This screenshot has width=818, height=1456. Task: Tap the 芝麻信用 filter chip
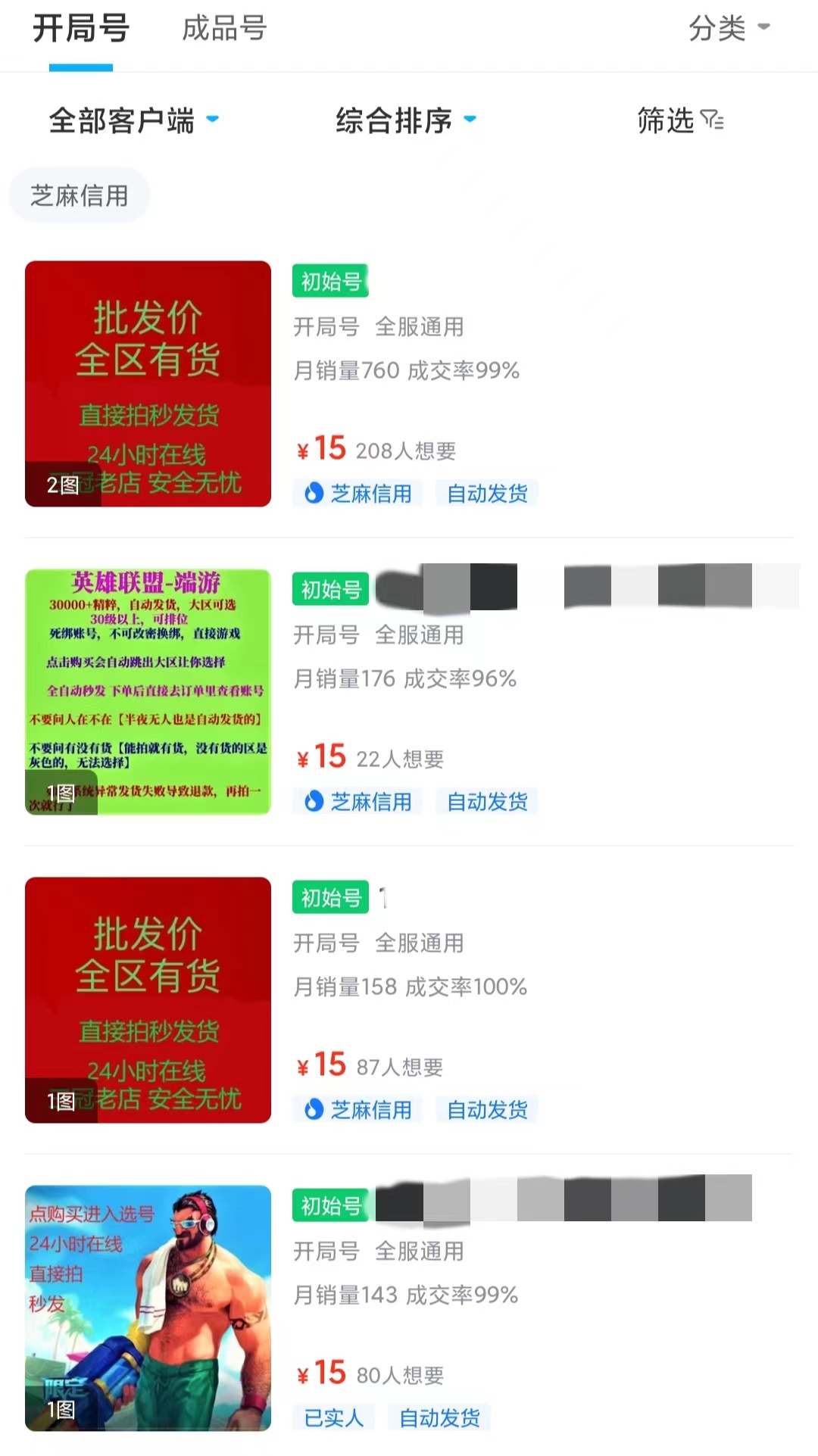pos(80,196)
